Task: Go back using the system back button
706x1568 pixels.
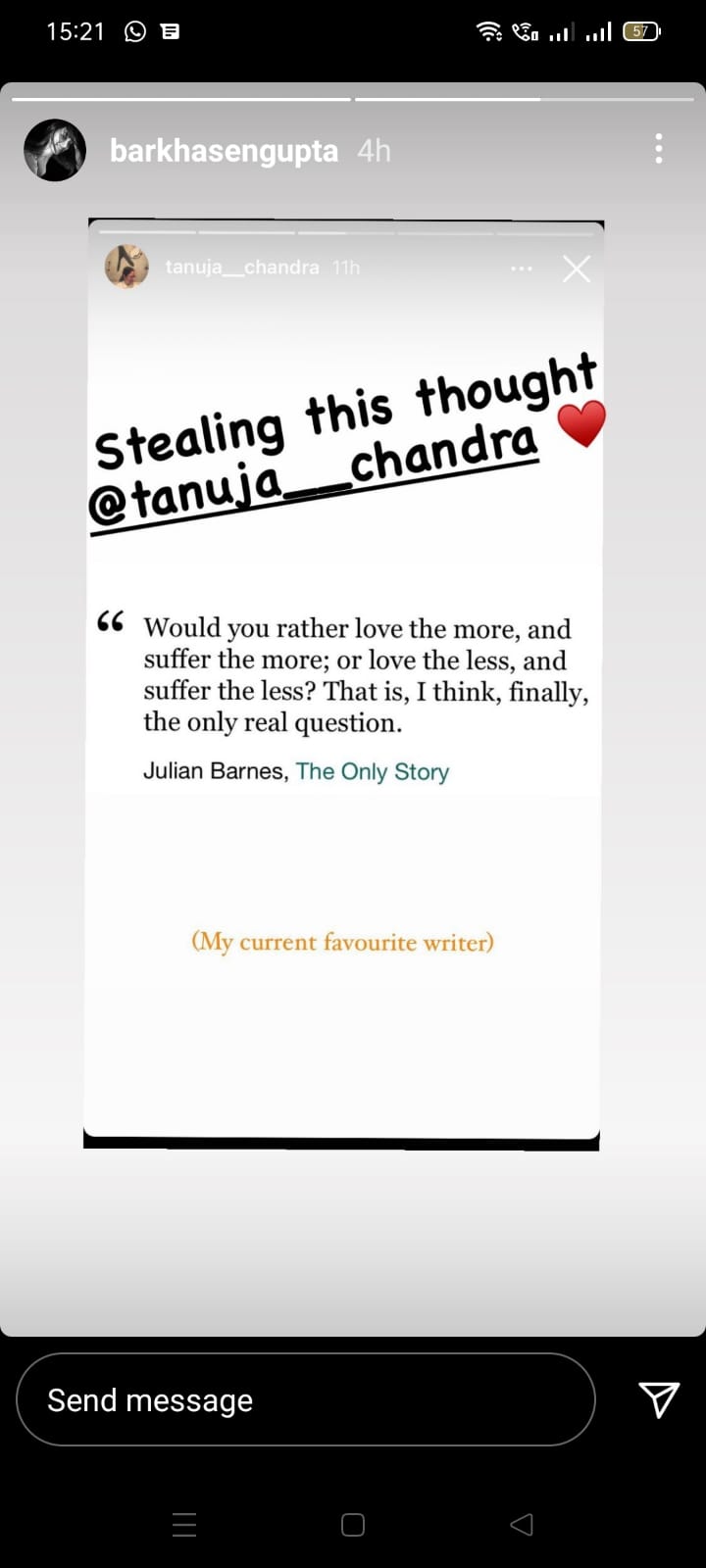Action: pos(522,1524)
